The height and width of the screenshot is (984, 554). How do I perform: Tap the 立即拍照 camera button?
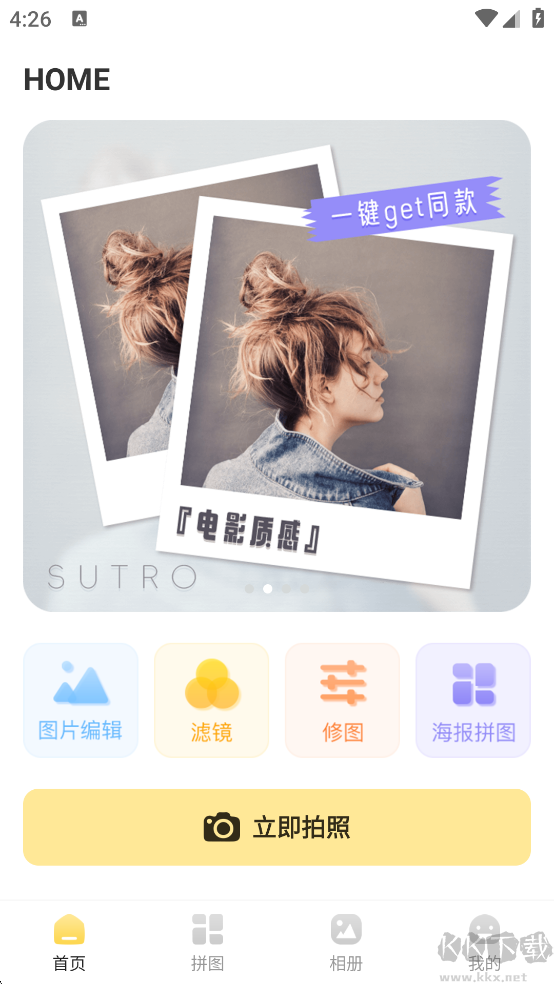277,827
